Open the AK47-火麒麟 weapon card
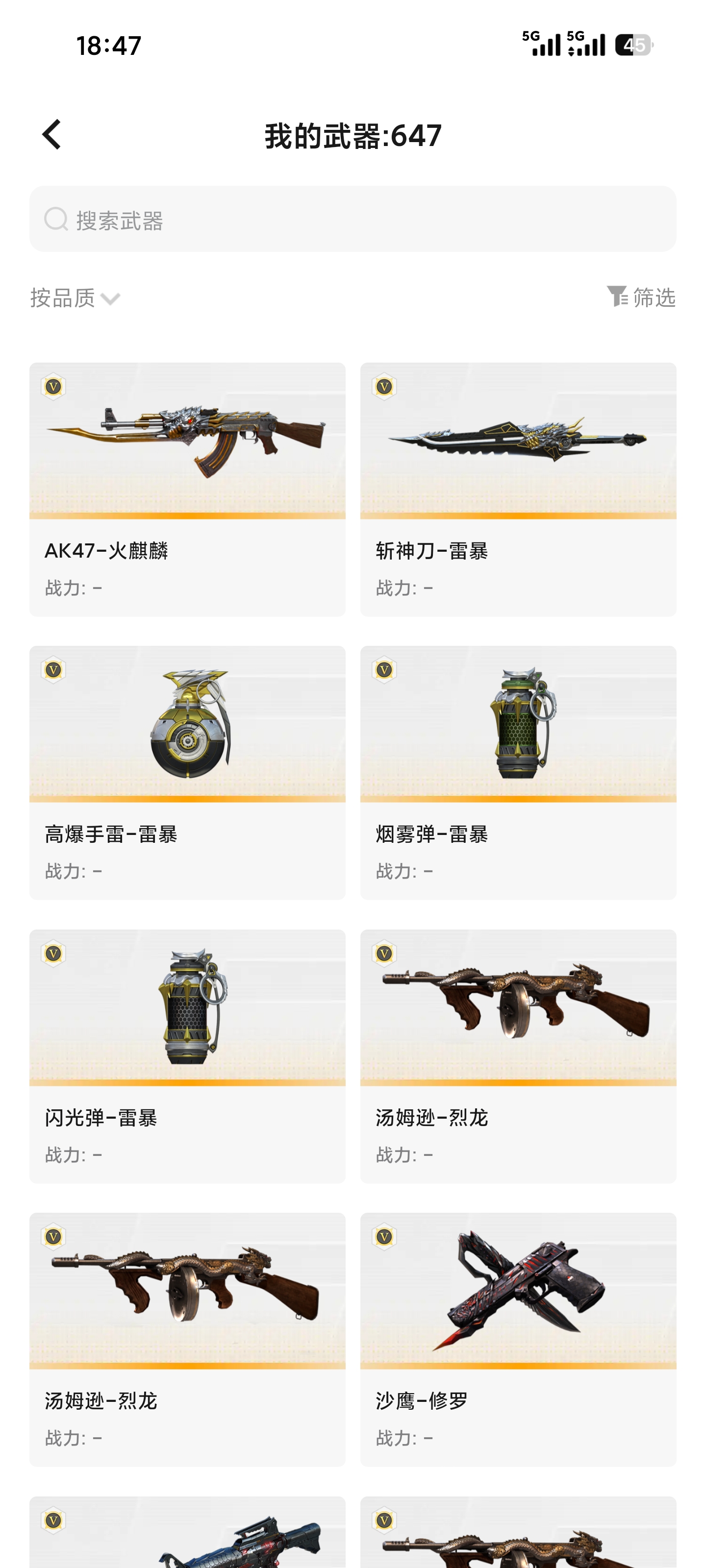The width and height of the screenshot is (706, 1568). point(187,490)
